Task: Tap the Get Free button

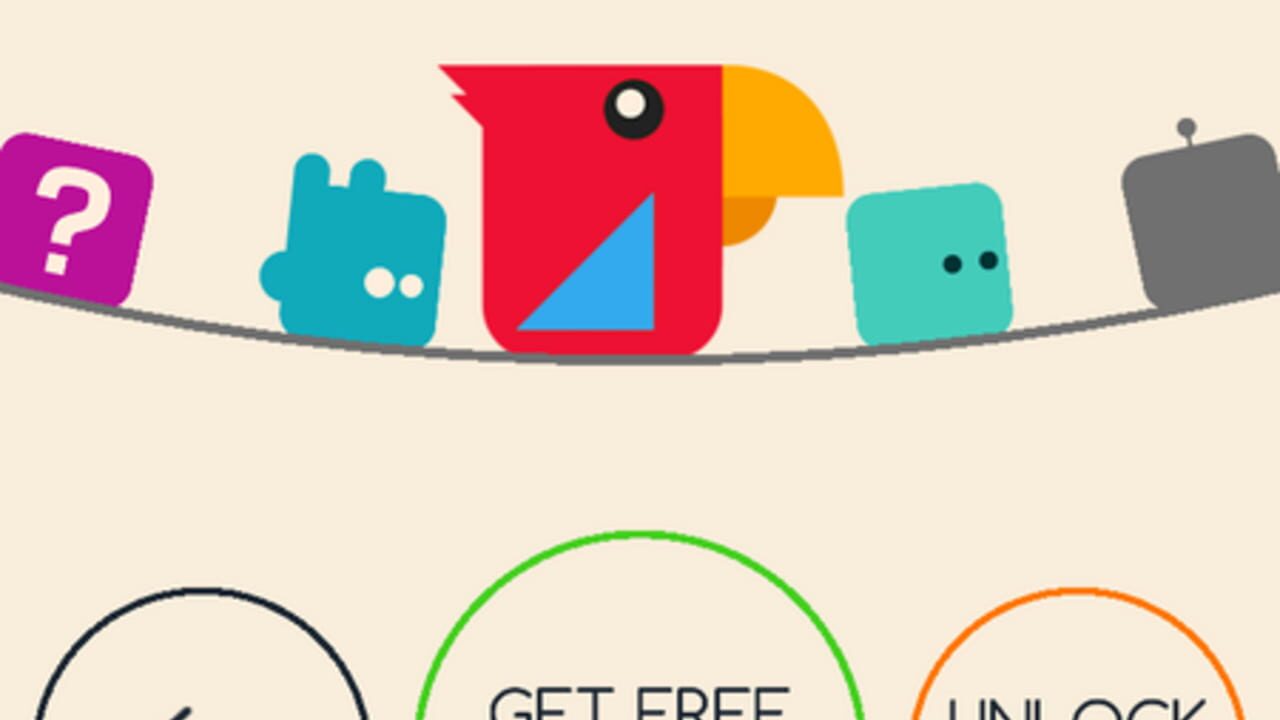Action: click(x=640, y=650)
